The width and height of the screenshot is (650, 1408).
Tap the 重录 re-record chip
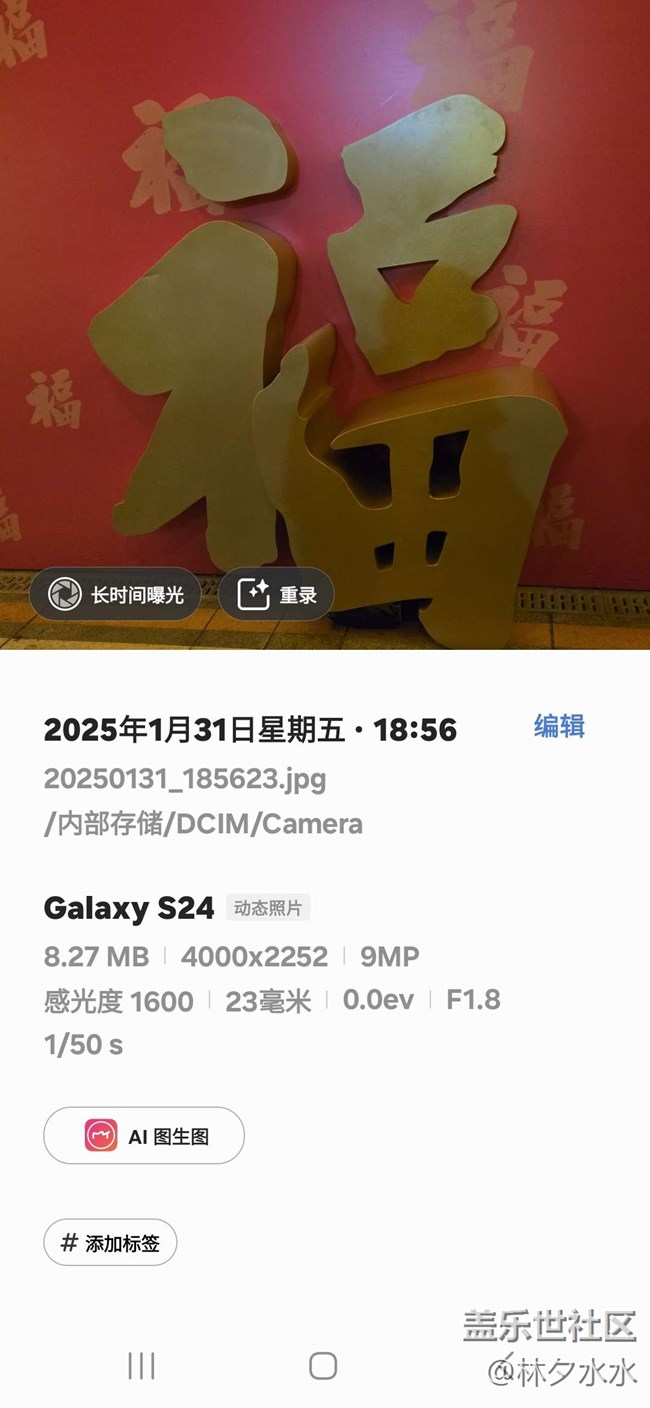pyautogui.click(x=276, y=595)
